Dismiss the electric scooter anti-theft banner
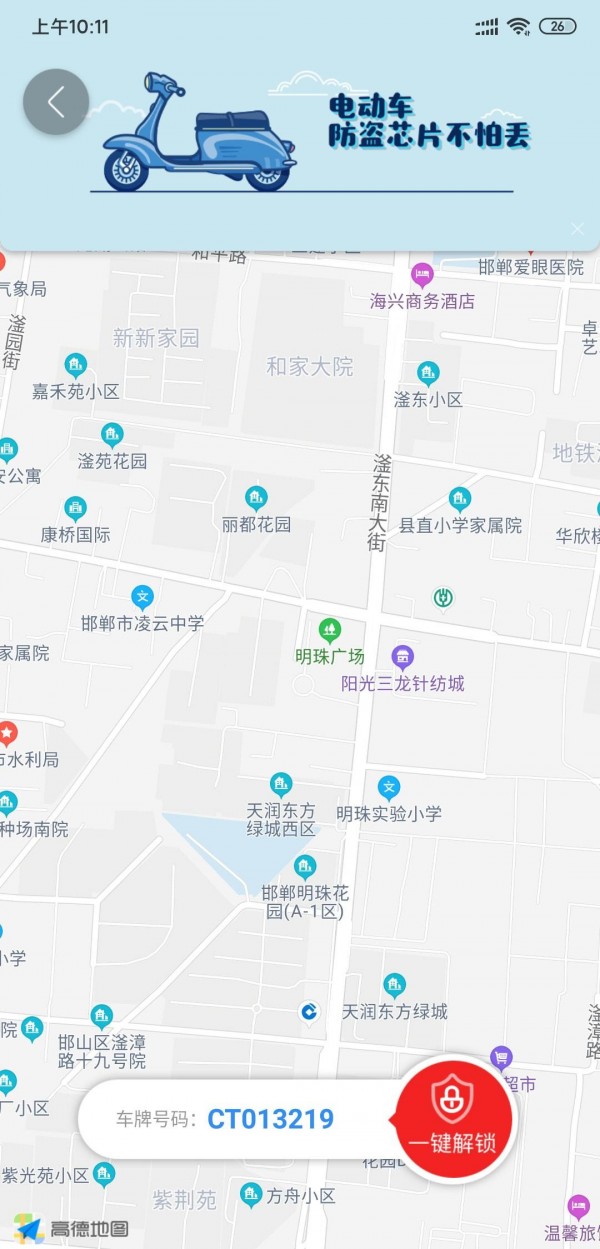The height and width of the screenshot is (1249, 600). (577, 229)
